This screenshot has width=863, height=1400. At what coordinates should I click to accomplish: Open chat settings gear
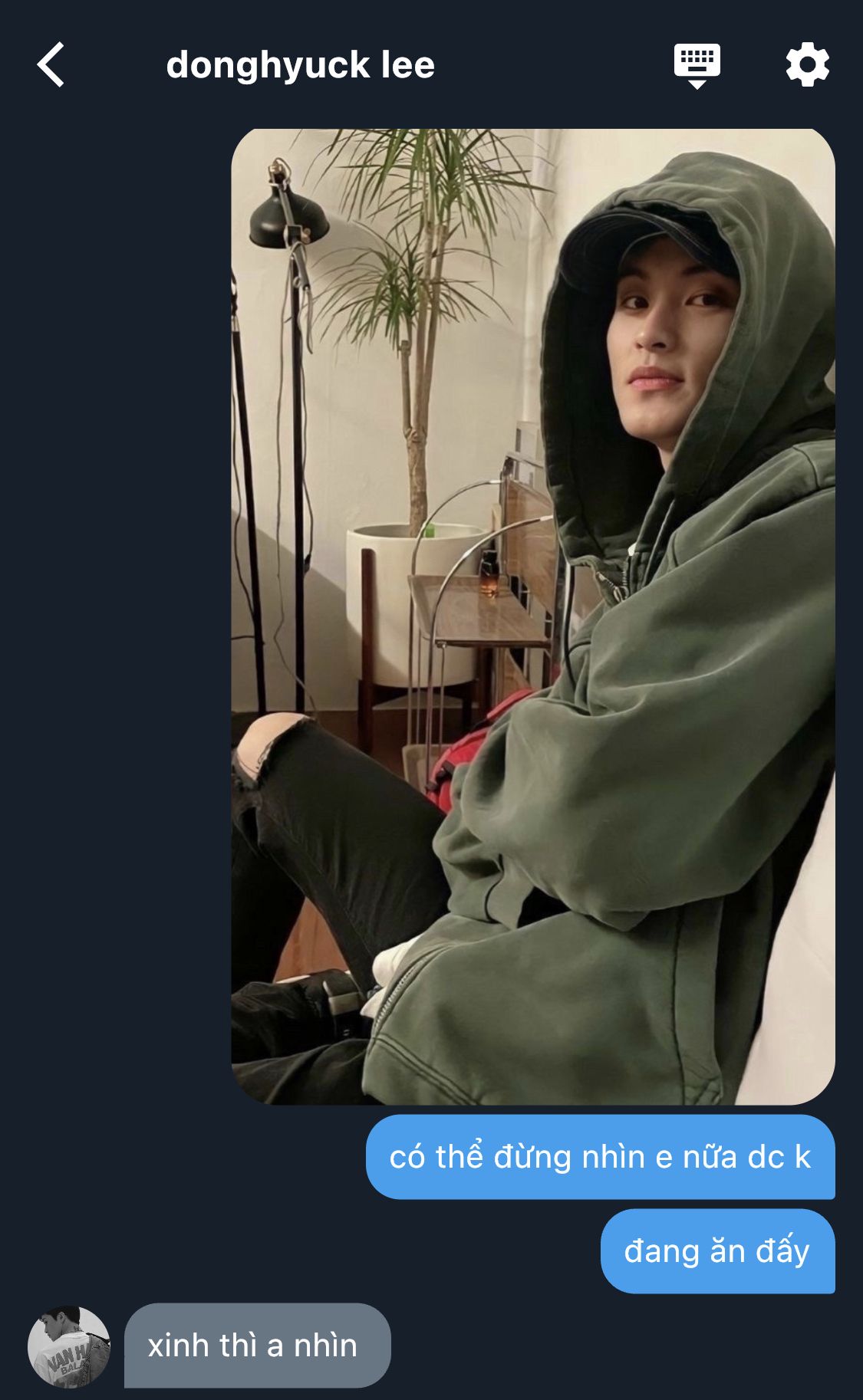point(807,65)
